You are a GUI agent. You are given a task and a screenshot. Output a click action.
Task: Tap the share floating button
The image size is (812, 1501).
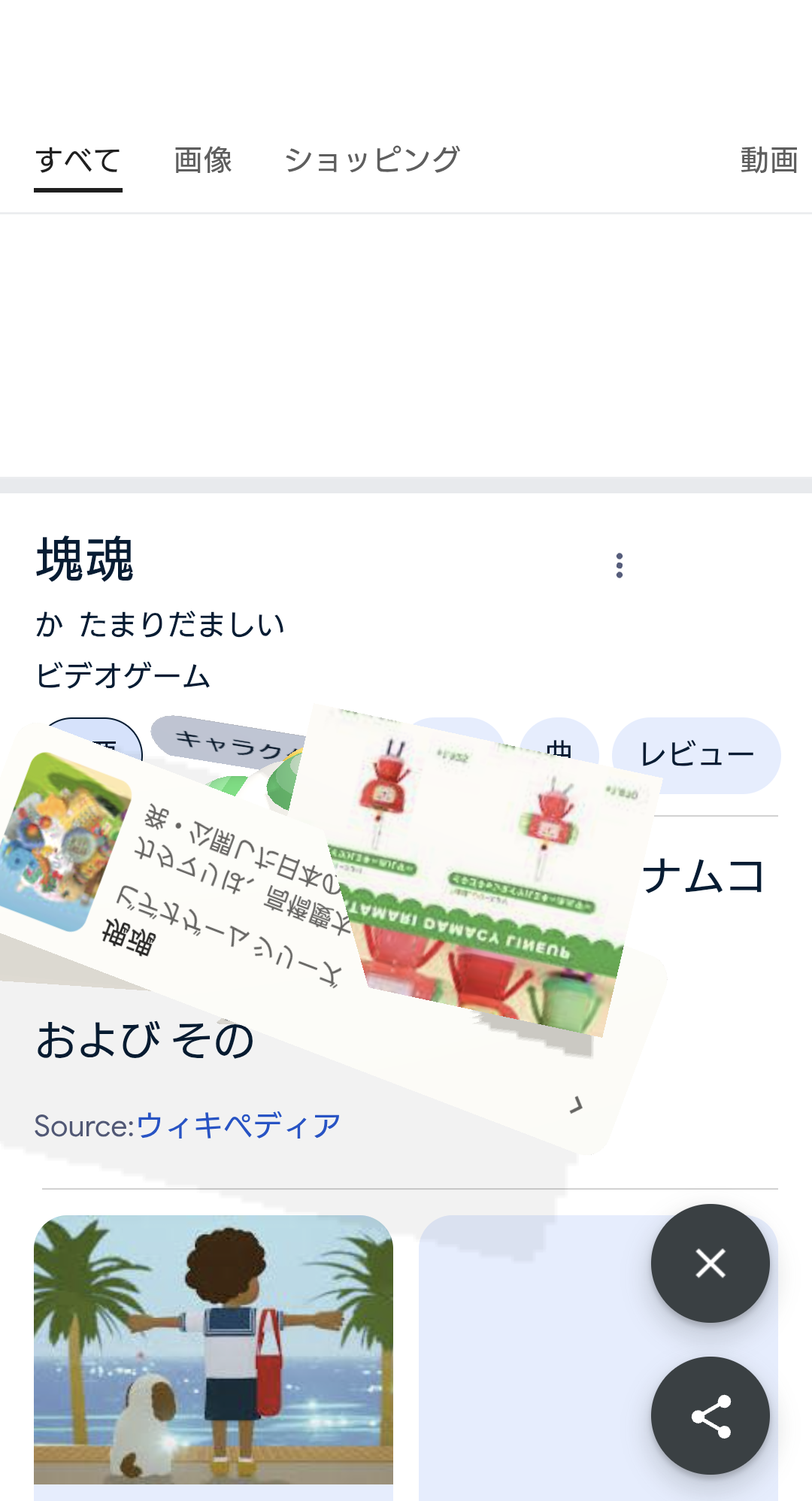(x=710, y=1416)
